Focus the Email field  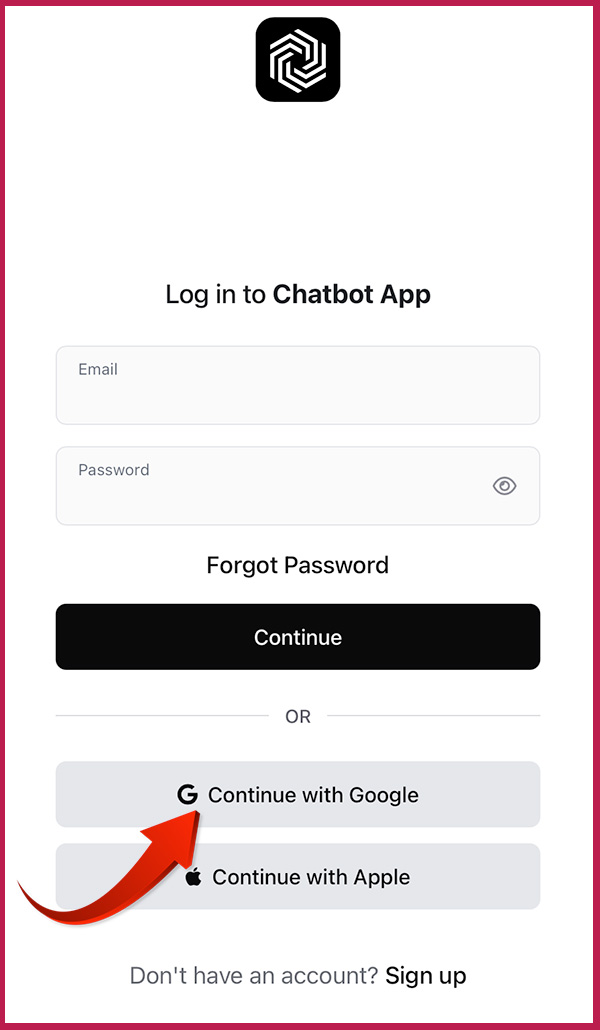point(297,385)
